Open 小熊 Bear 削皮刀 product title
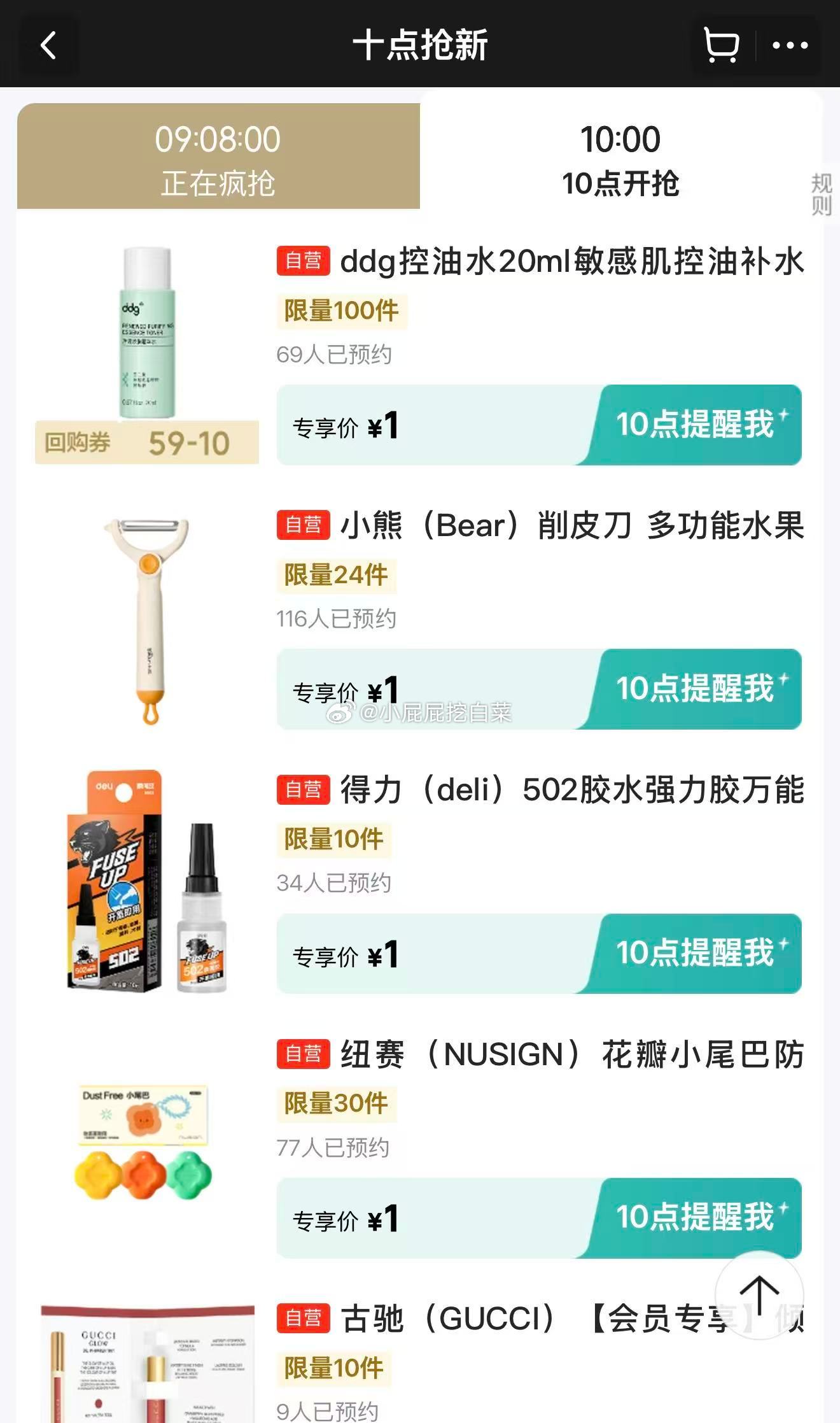The image size is (840, 1423). pos(571,526)
